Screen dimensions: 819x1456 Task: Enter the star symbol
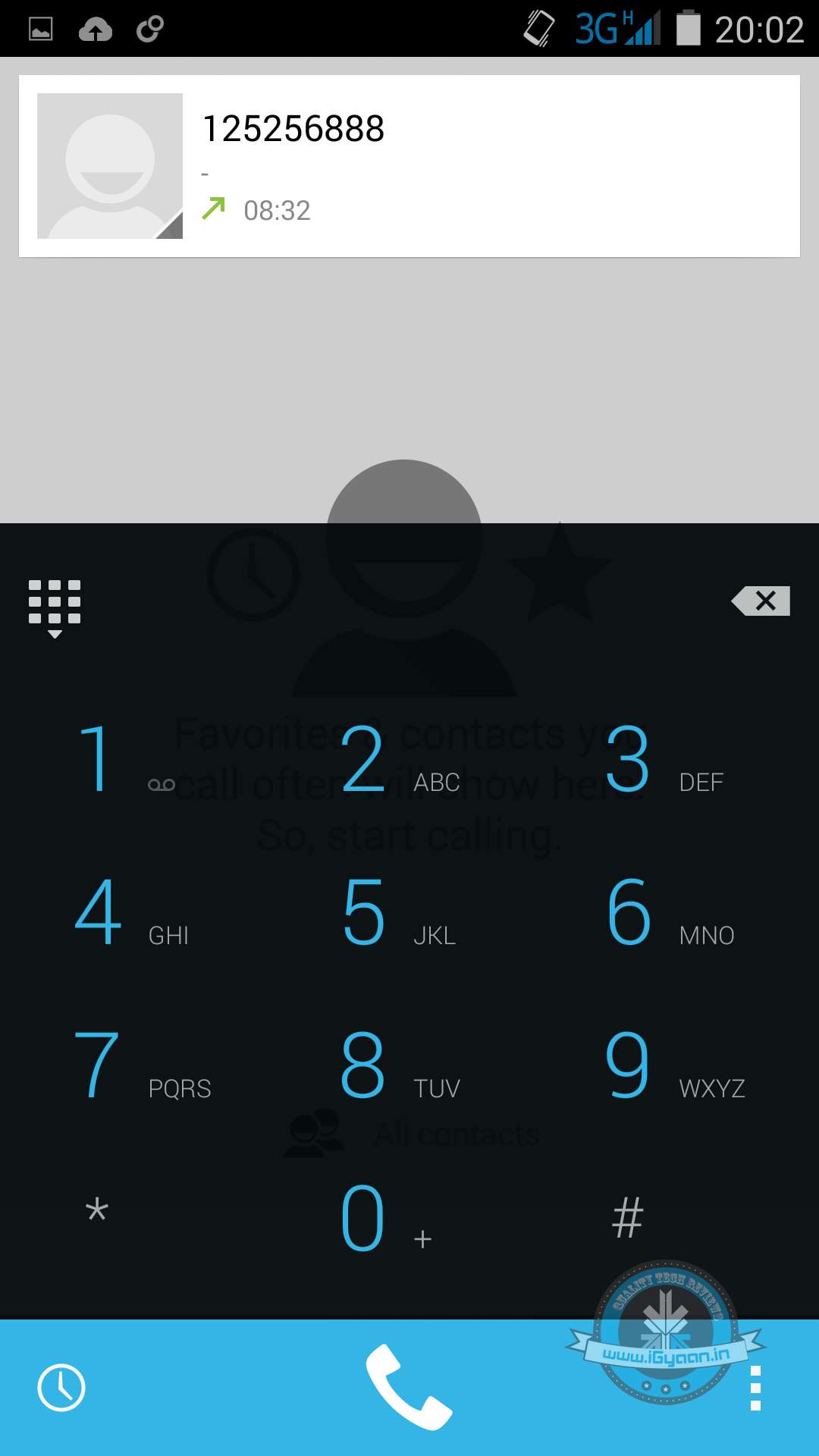point(98,1211)
